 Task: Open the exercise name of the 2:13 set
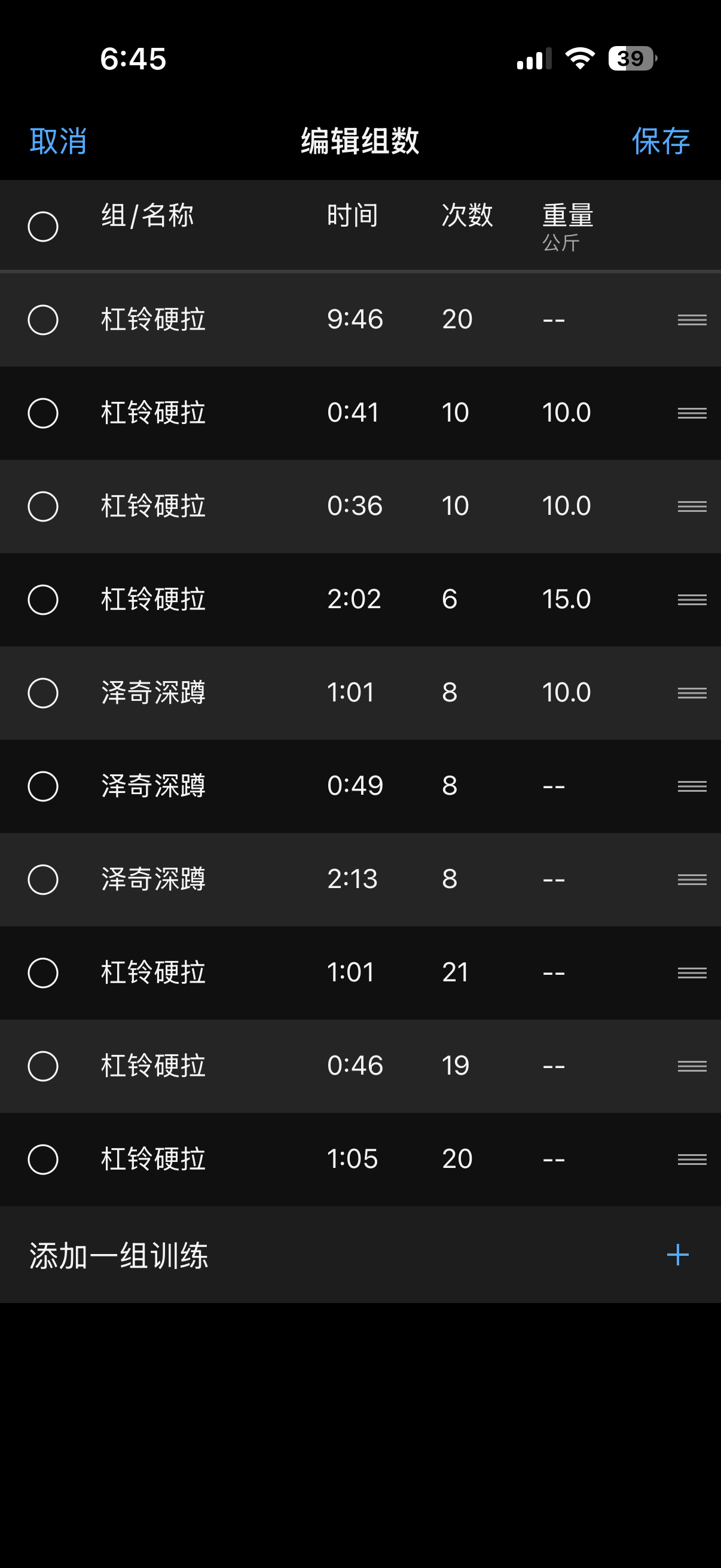pos(153,879)
